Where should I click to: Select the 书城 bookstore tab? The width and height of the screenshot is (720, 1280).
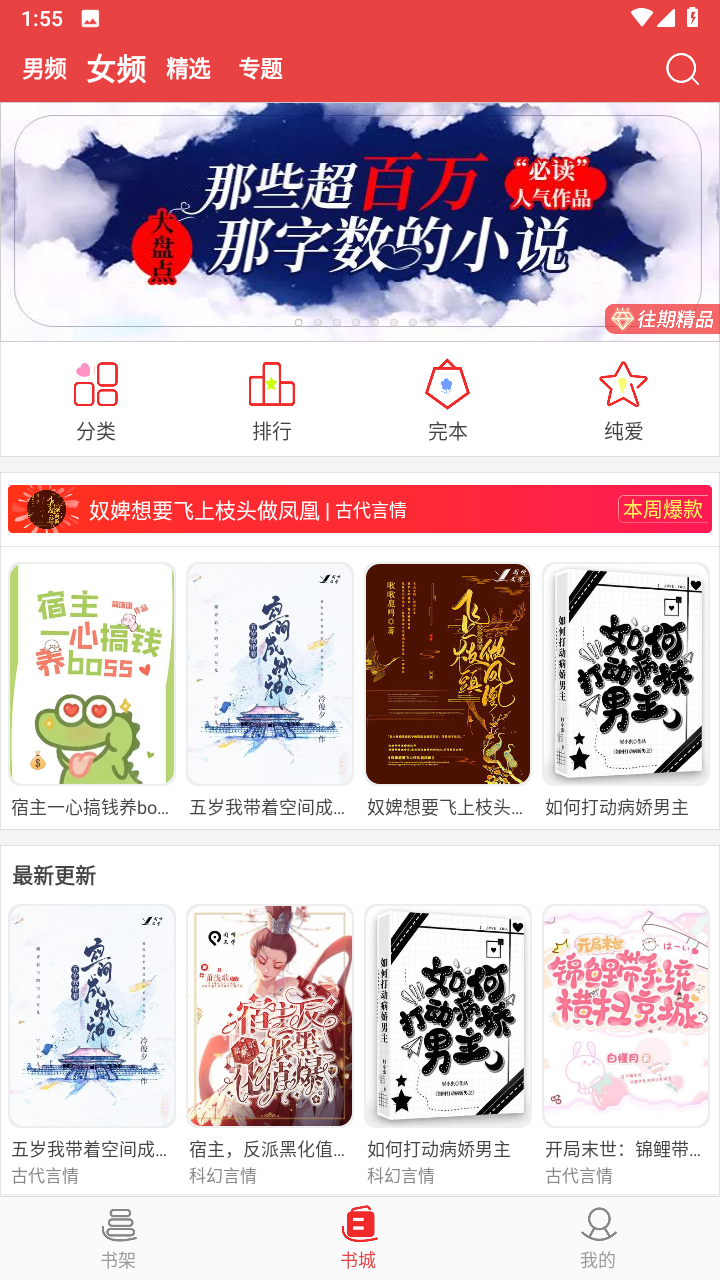(359, 1238)
